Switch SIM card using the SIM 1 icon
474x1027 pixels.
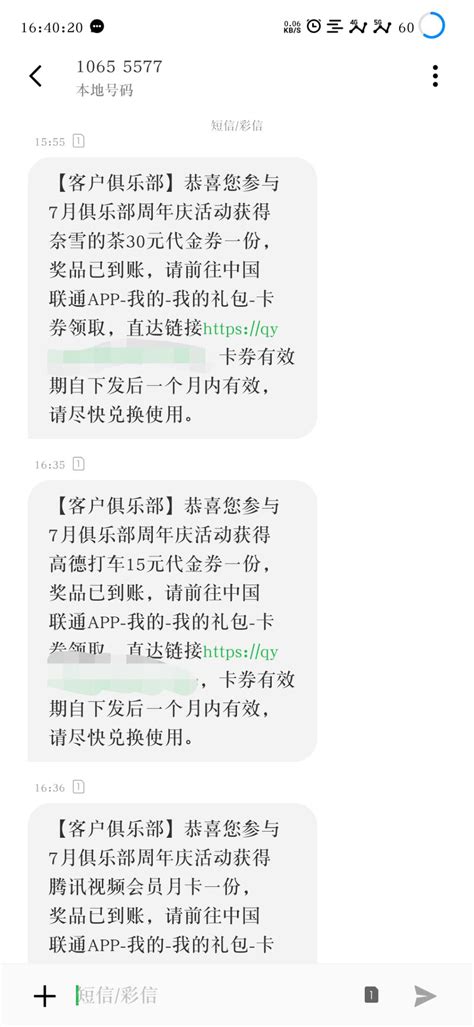(x=371, y=995)
